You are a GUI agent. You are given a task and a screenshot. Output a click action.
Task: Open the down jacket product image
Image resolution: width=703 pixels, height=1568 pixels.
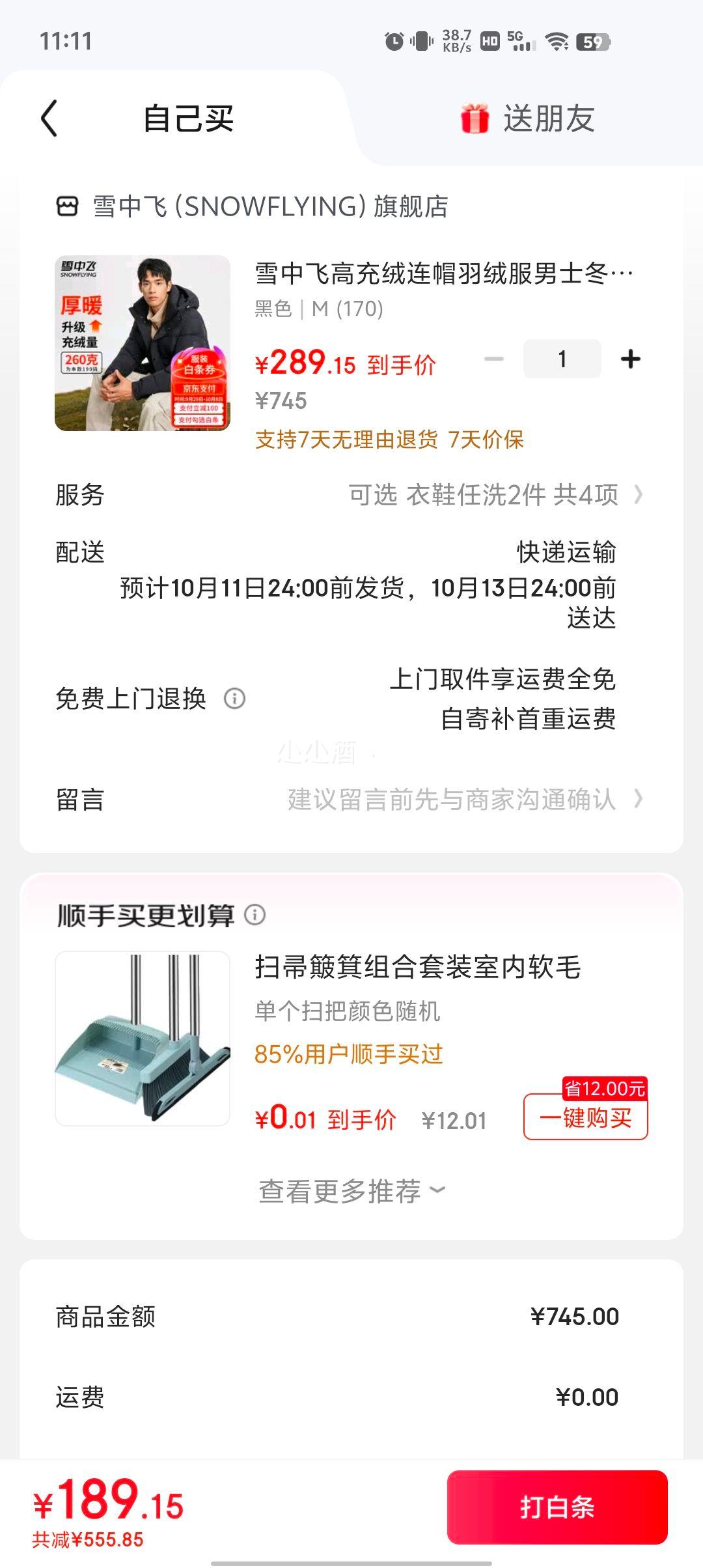tap(143, 343)
